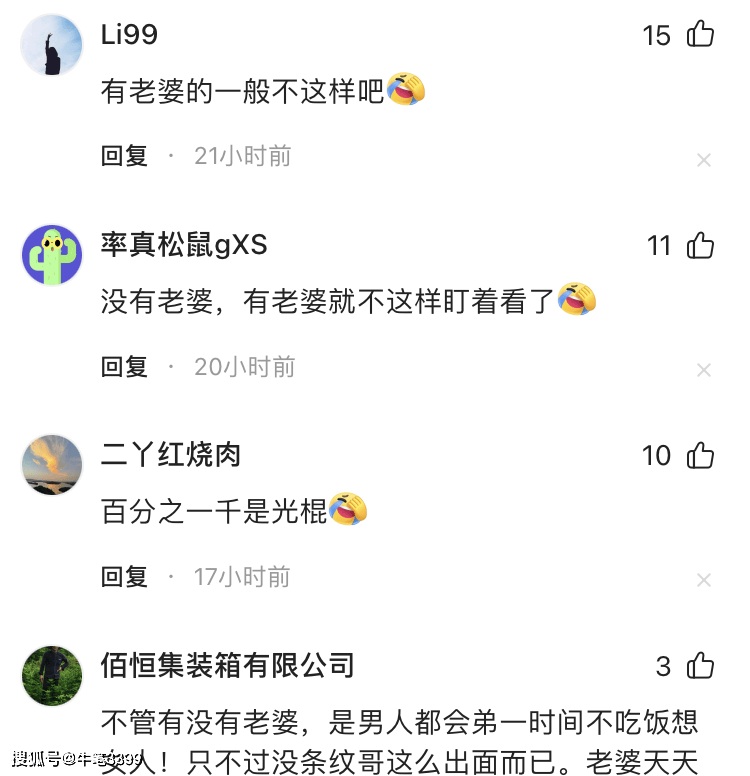Dismiss 二丫红烧肉's comment with the X
Screen dimensions: 750x776
[704, 580]
